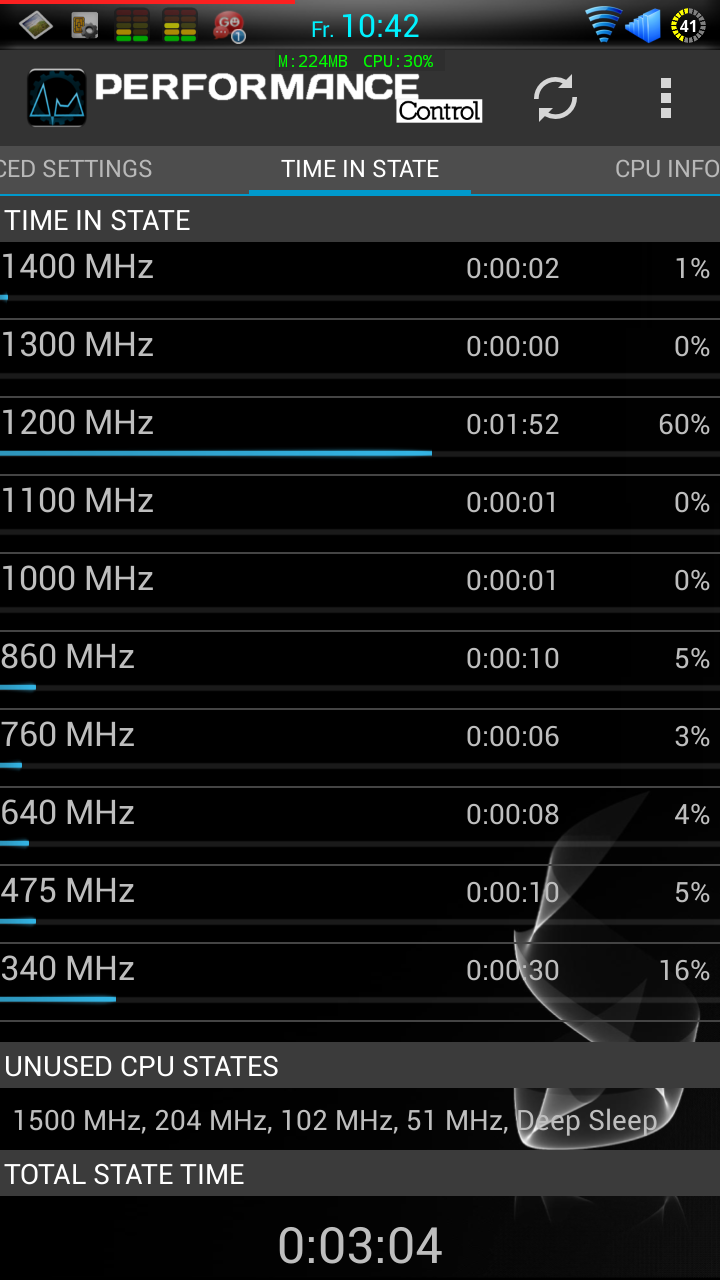Switch to the CPU Info tab
Image resolution: width=720 pixels, height=1280 pixels.
point(667,169)
